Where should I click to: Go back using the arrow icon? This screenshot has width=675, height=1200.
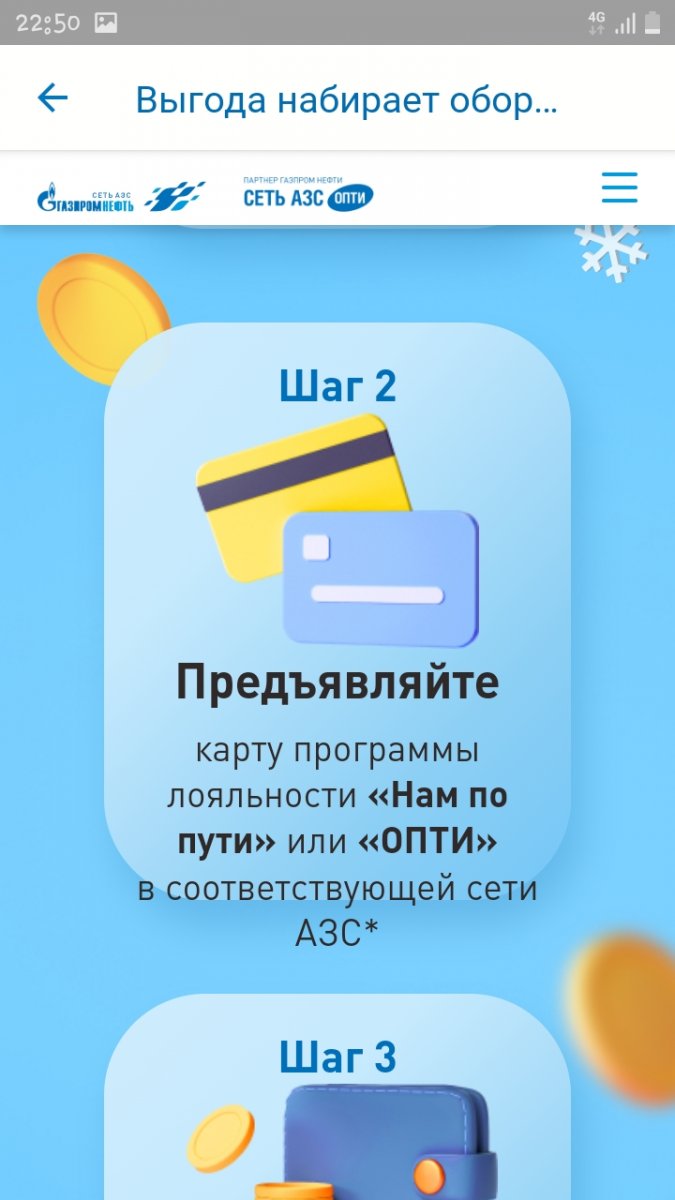[x=52, y=98]
